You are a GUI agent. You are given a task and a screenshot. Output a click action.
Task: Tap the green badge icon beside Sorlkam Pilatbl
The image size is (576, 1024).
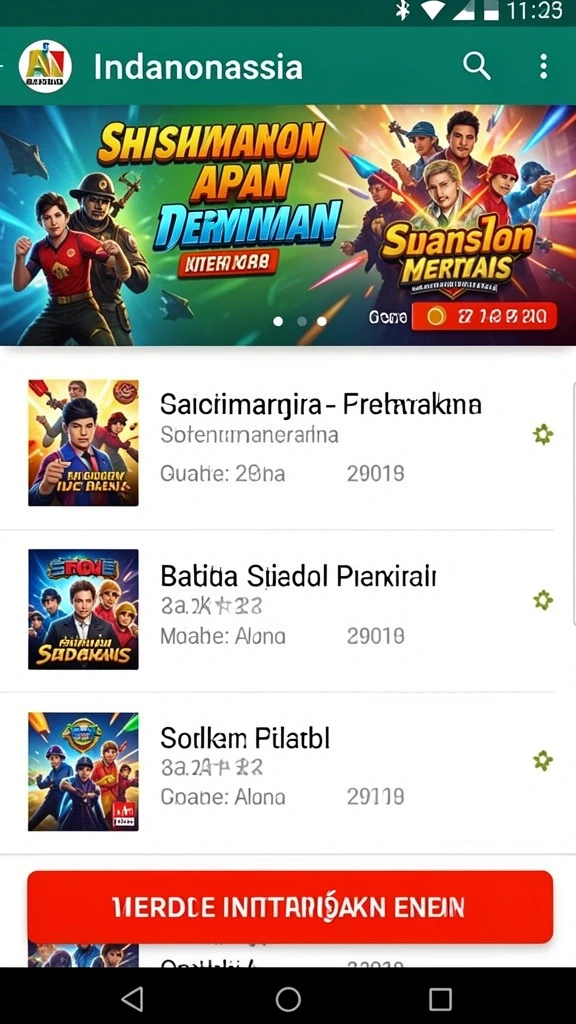click(543, 760)
